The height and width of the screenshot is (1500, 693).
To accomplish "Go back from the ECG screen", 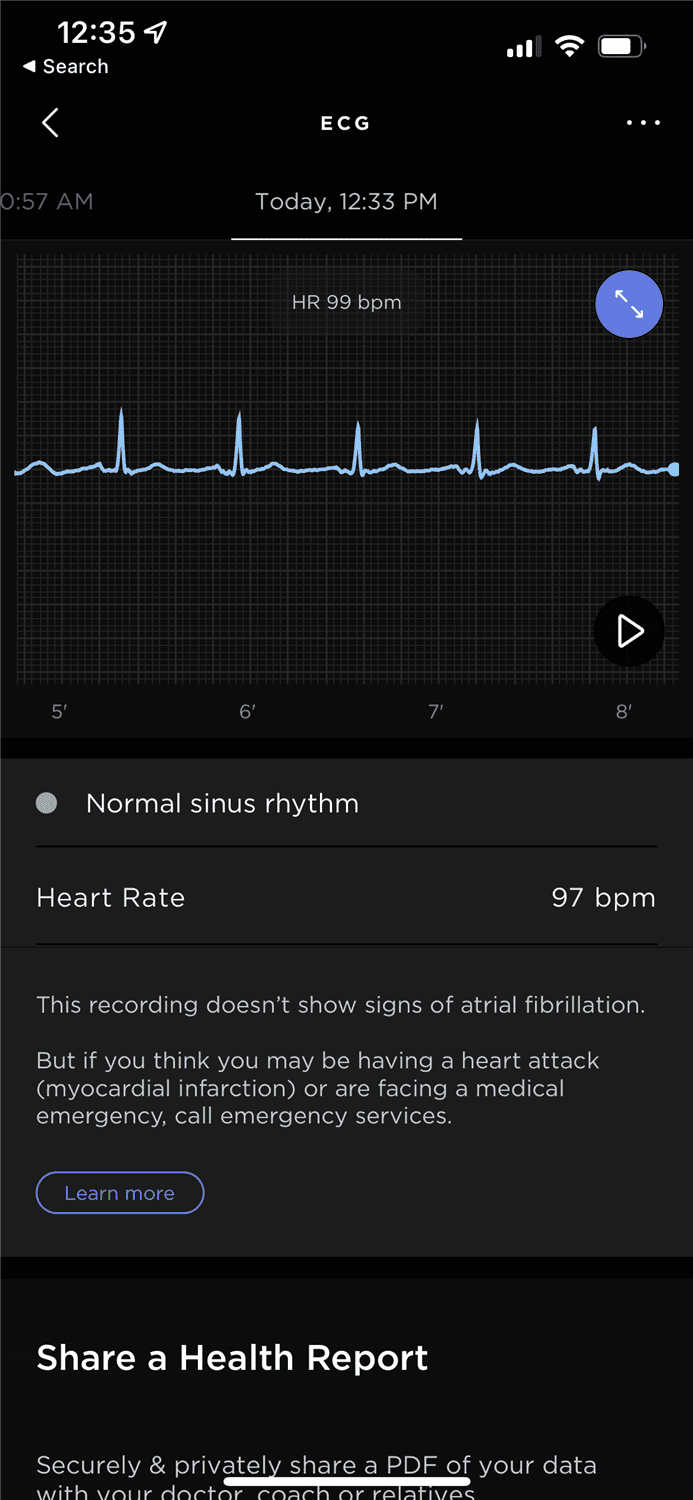I will [50, 123].
